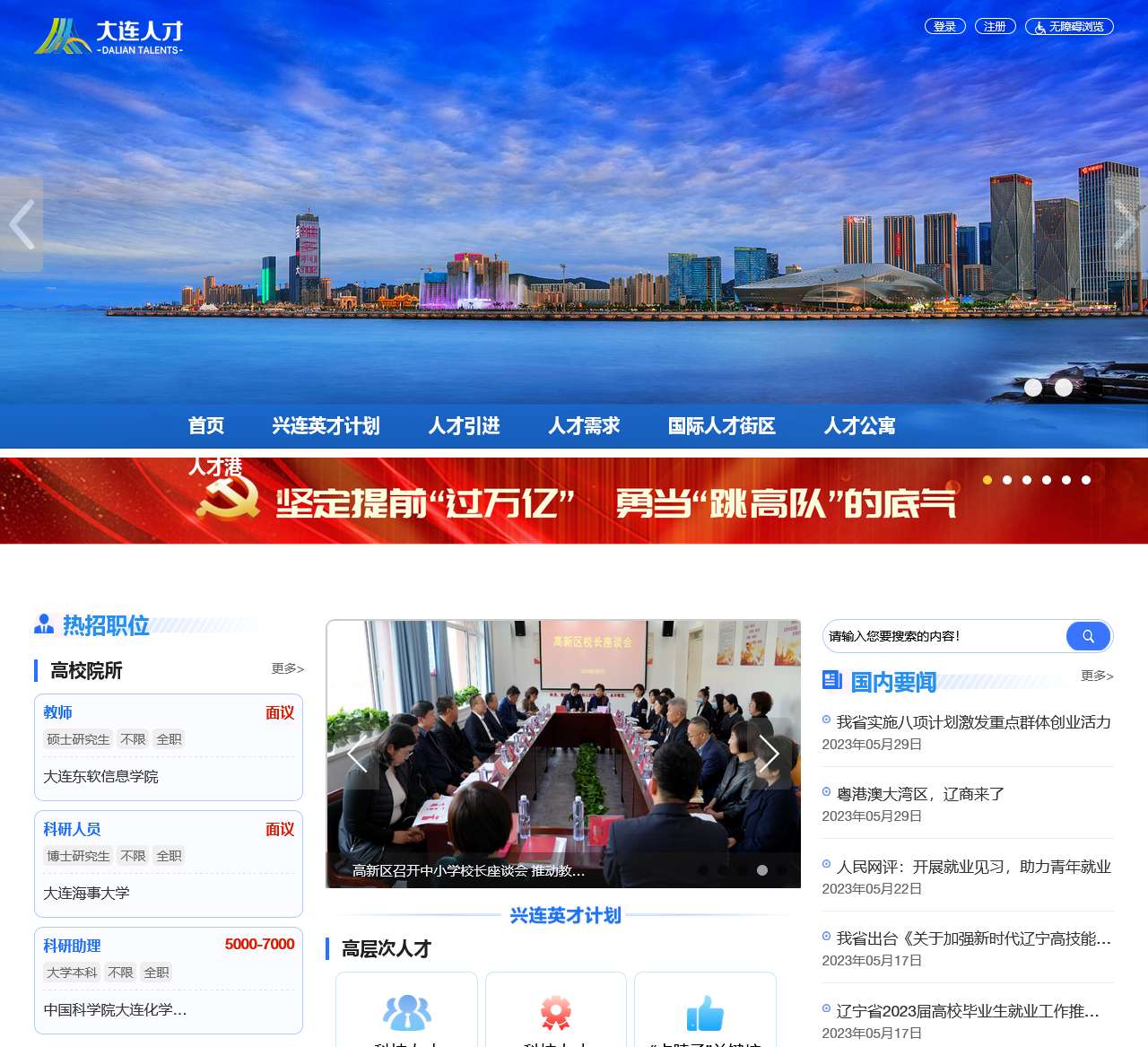Screen dimensions: 1148x1047
Task: View more 国内要闻 news
Action: point(1096,676)
